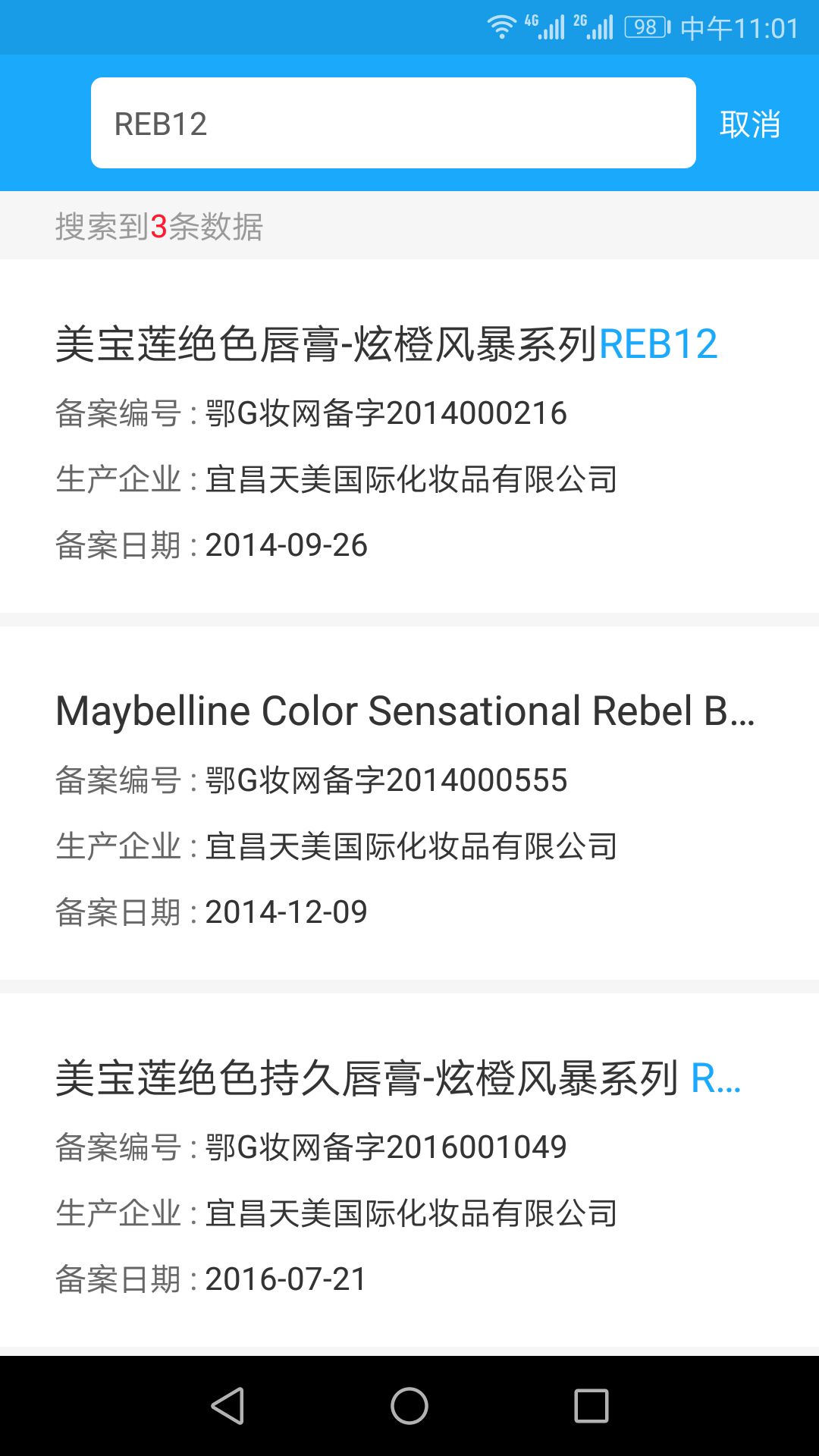Tap the 搜索到3条数据 results summary
819x1456 pixels.
[x=159, y=225]
